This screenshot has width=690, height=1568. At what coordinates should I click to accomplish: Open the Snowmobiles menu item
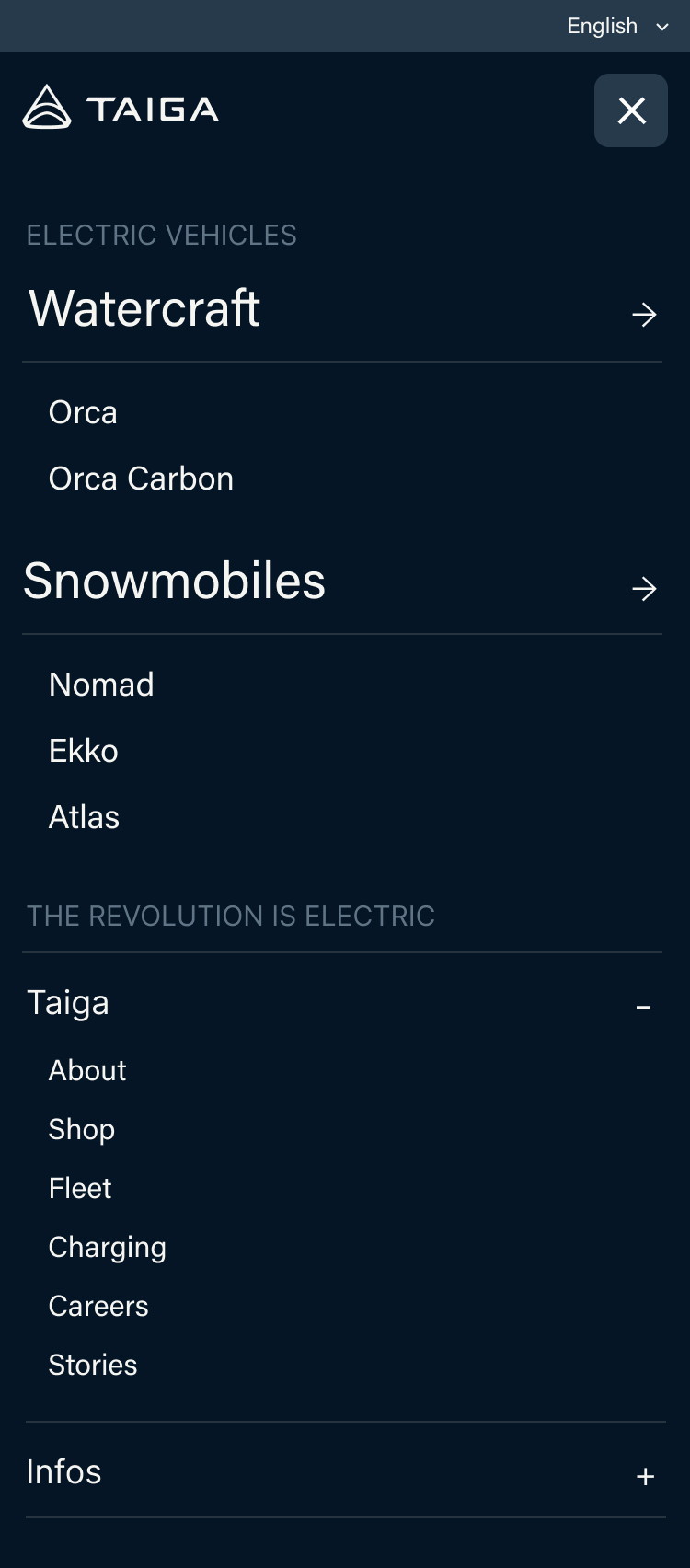click(x=174, y=580)
